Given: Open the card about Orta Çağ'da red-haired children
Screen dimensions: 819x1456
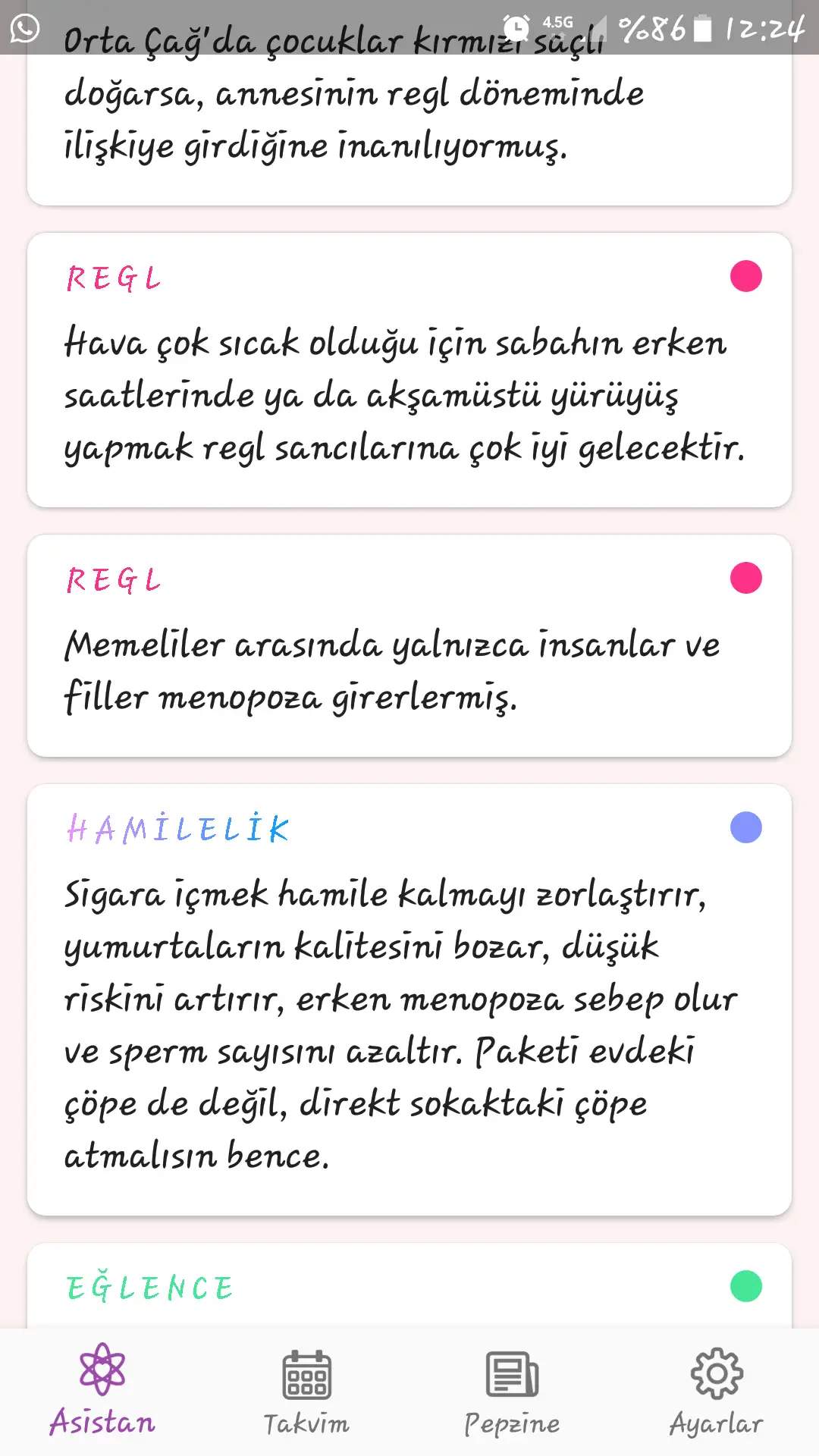Looking at the screenshot, I should pos(409,121).
